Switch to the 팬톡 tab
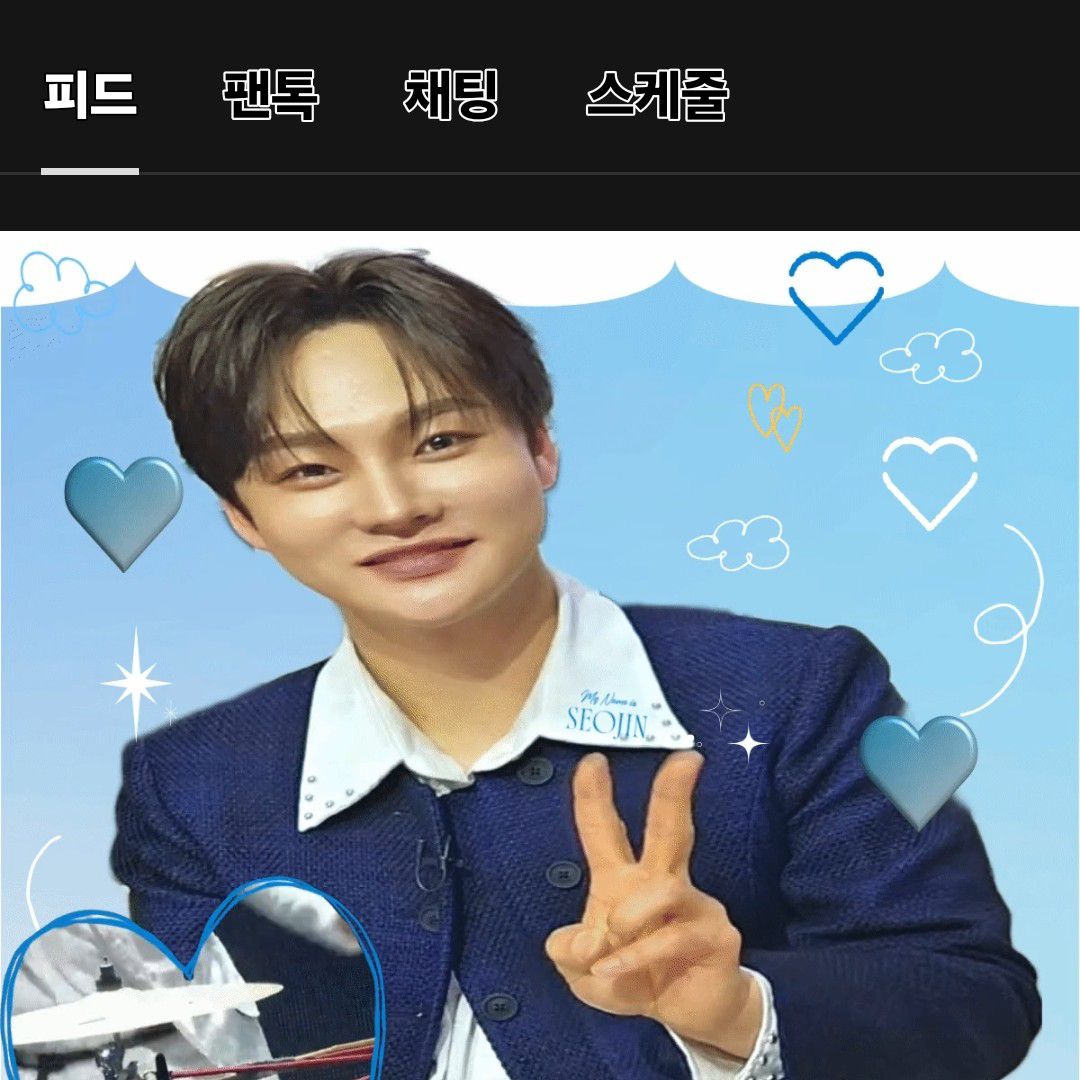1080x1080 pixels. [x=270, y=96]
